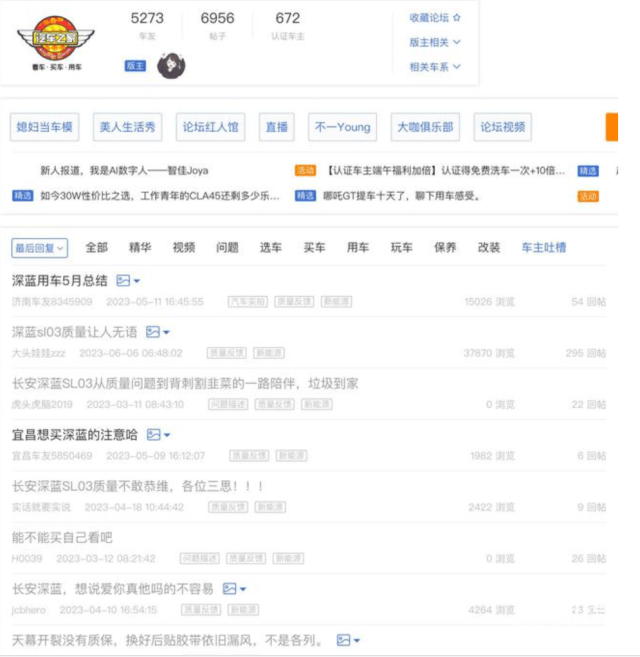Open the 最后回复 sort dropdown
The image size is (640, 657).
tap(39, 247)
